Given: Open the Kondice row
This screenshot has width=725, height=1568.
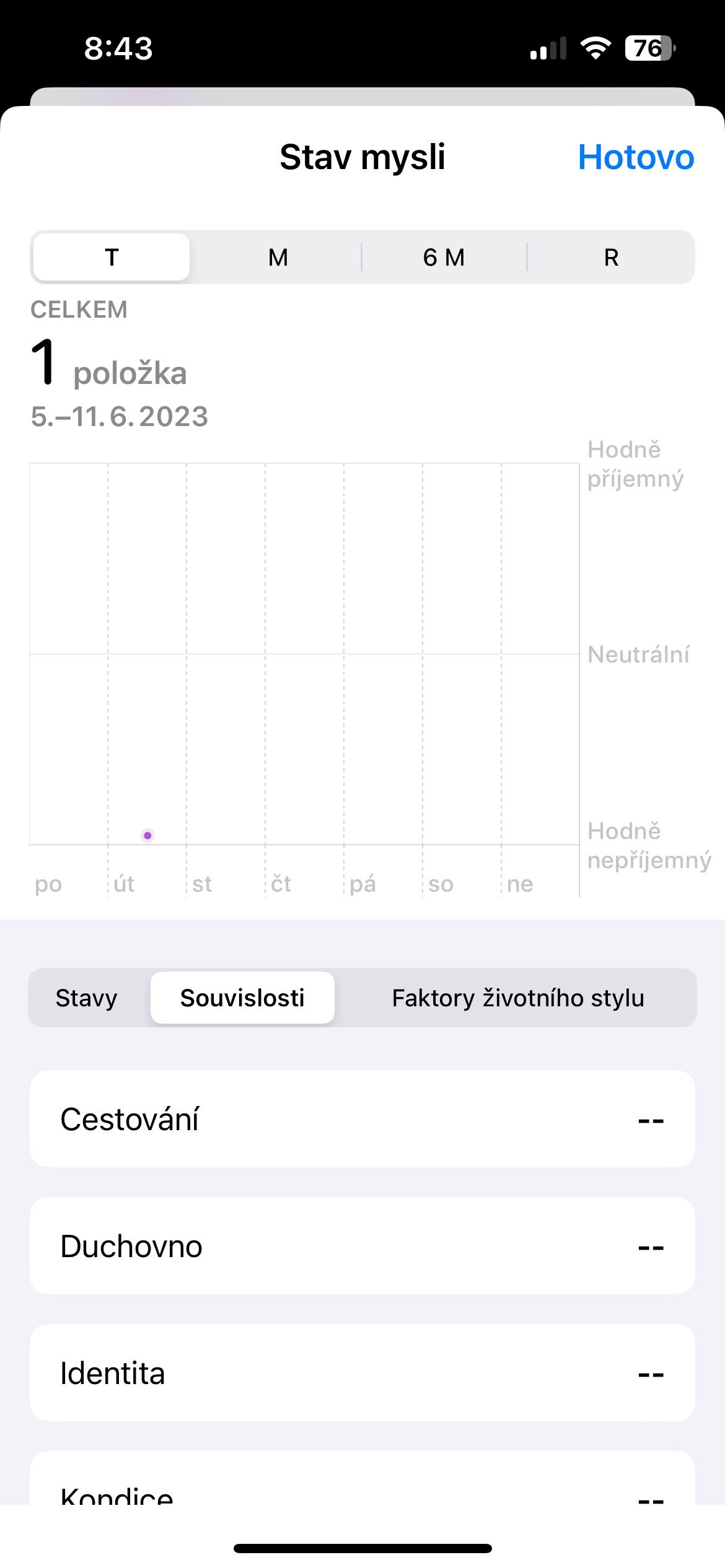Looking at the screenshot, I should 362,1478.
